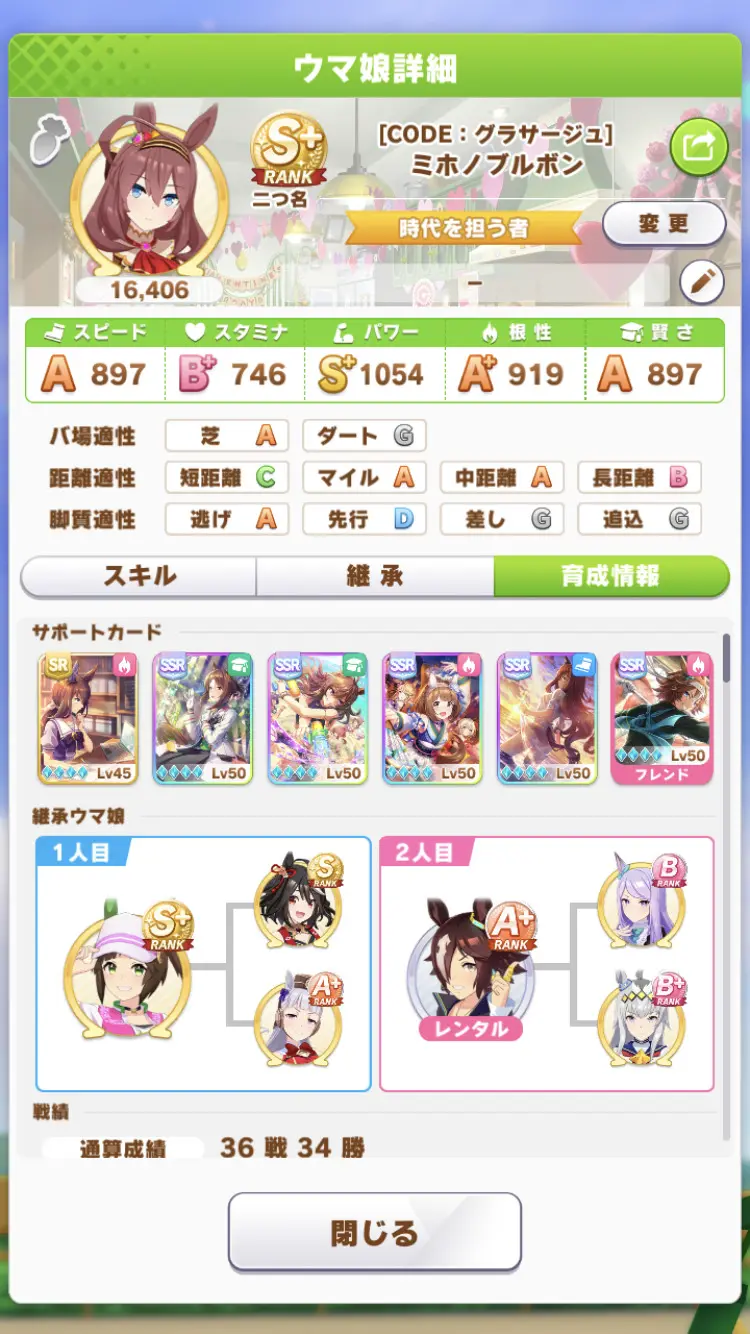Switch to the スキル tab
The image size is (750, 1334).
click(x=139, y=576)
